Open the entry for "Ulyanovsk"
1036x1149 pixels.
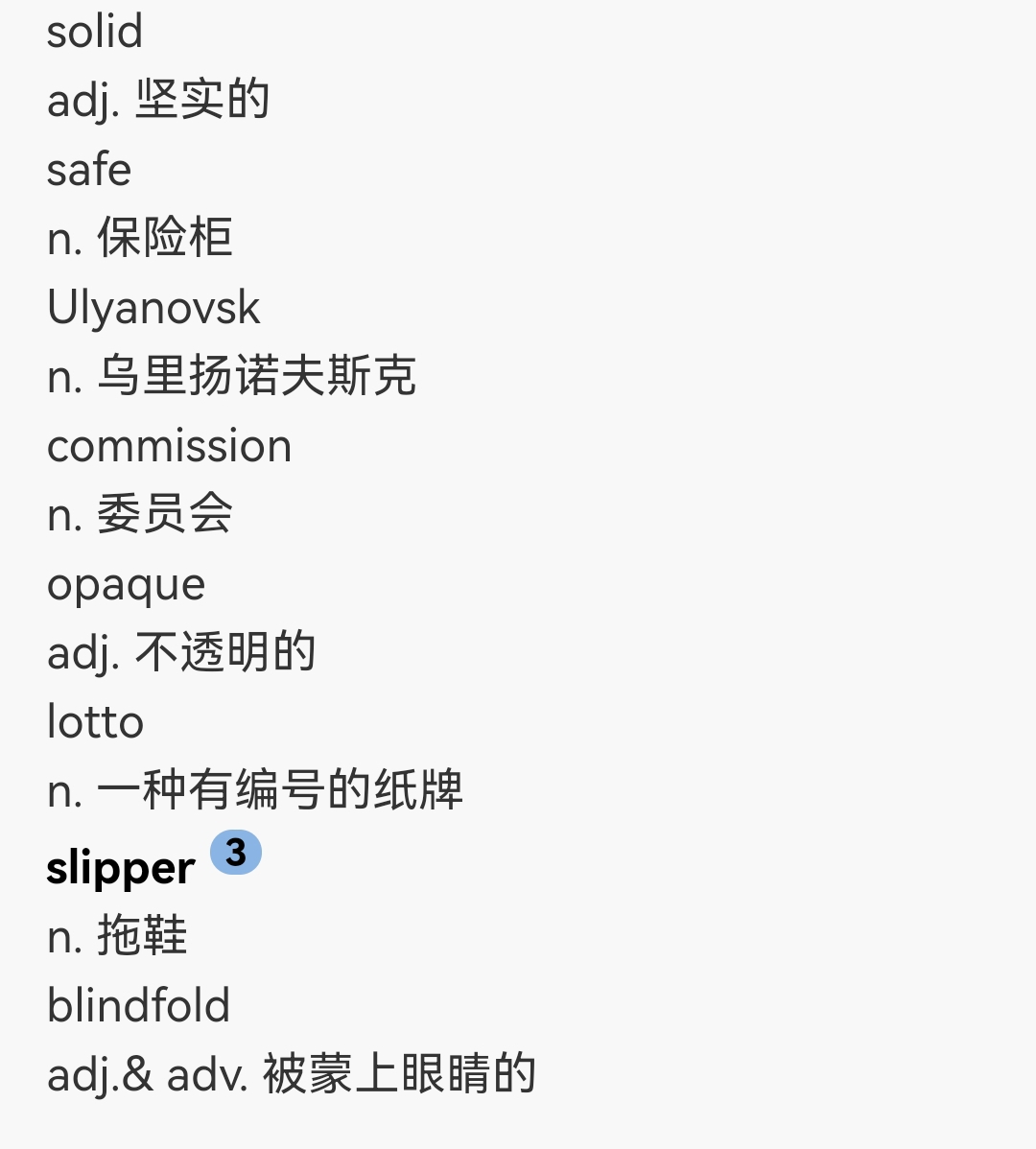pos(153,308)
